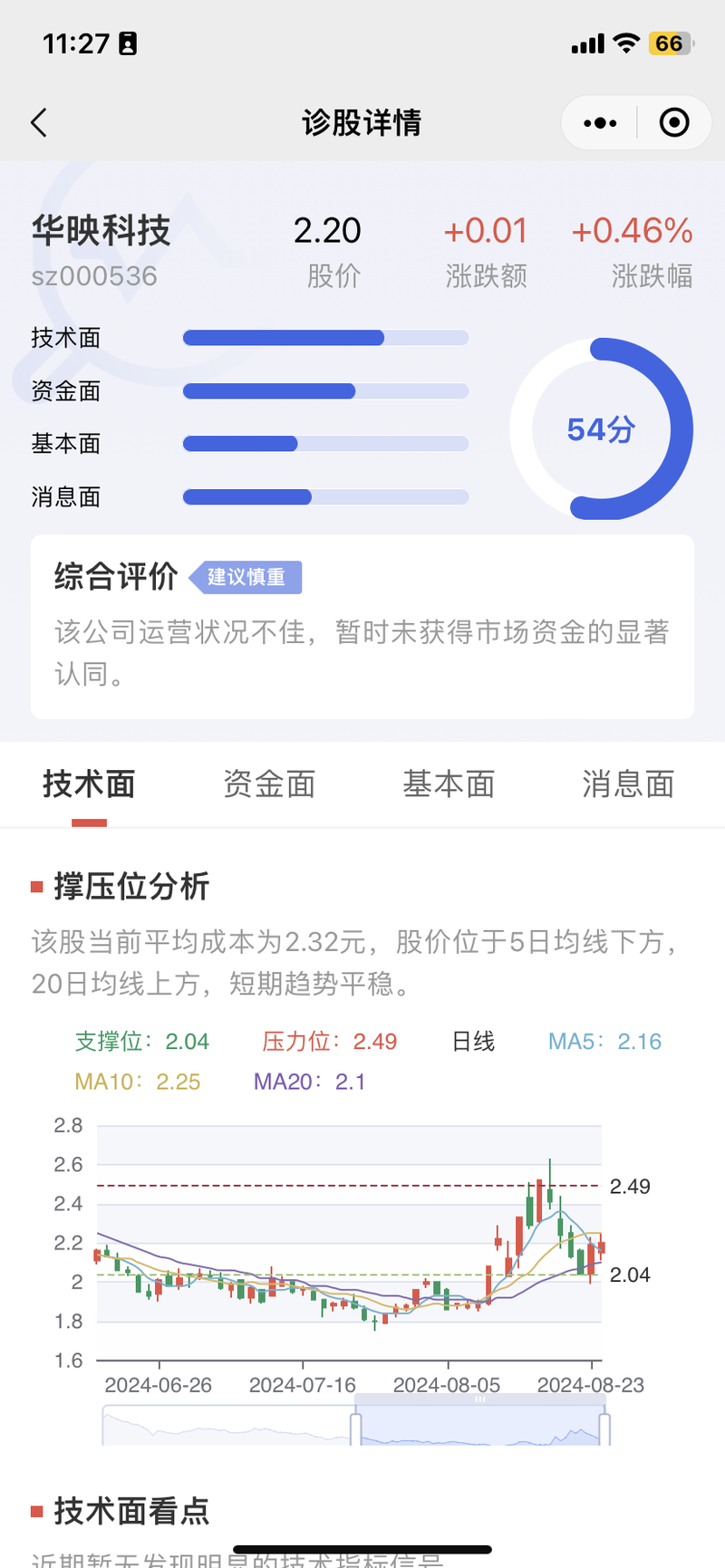Tap the chart range slider's left handle
This screenshot has width=725, height=1568.
point(355,1429)
